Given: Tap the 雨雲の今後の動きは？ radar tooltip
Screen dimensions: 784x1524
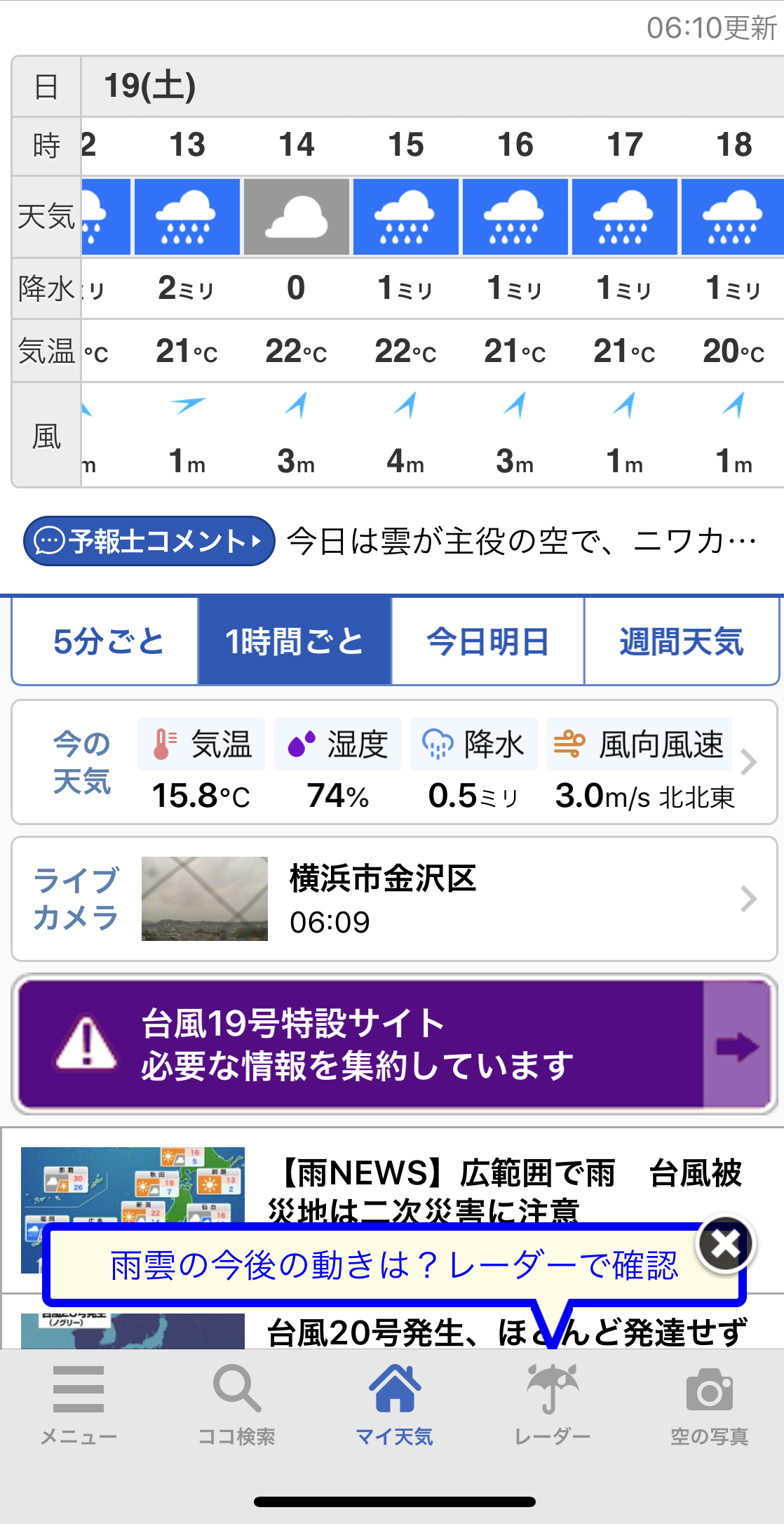Looking at the screenshot, I should click(x=393, y=1265).
